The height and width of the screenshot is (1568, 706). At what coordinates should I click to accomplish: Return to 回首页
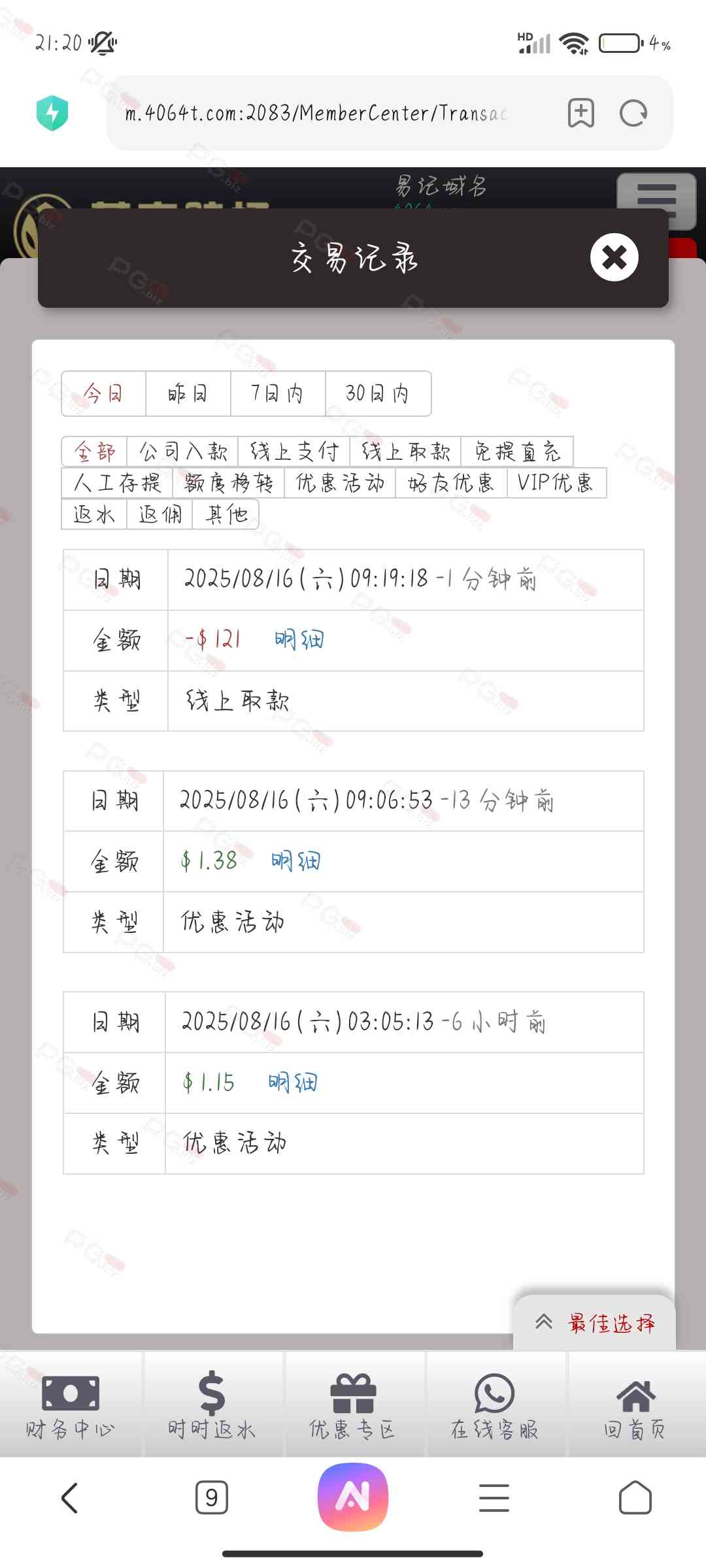click(x=635, y=1405)
